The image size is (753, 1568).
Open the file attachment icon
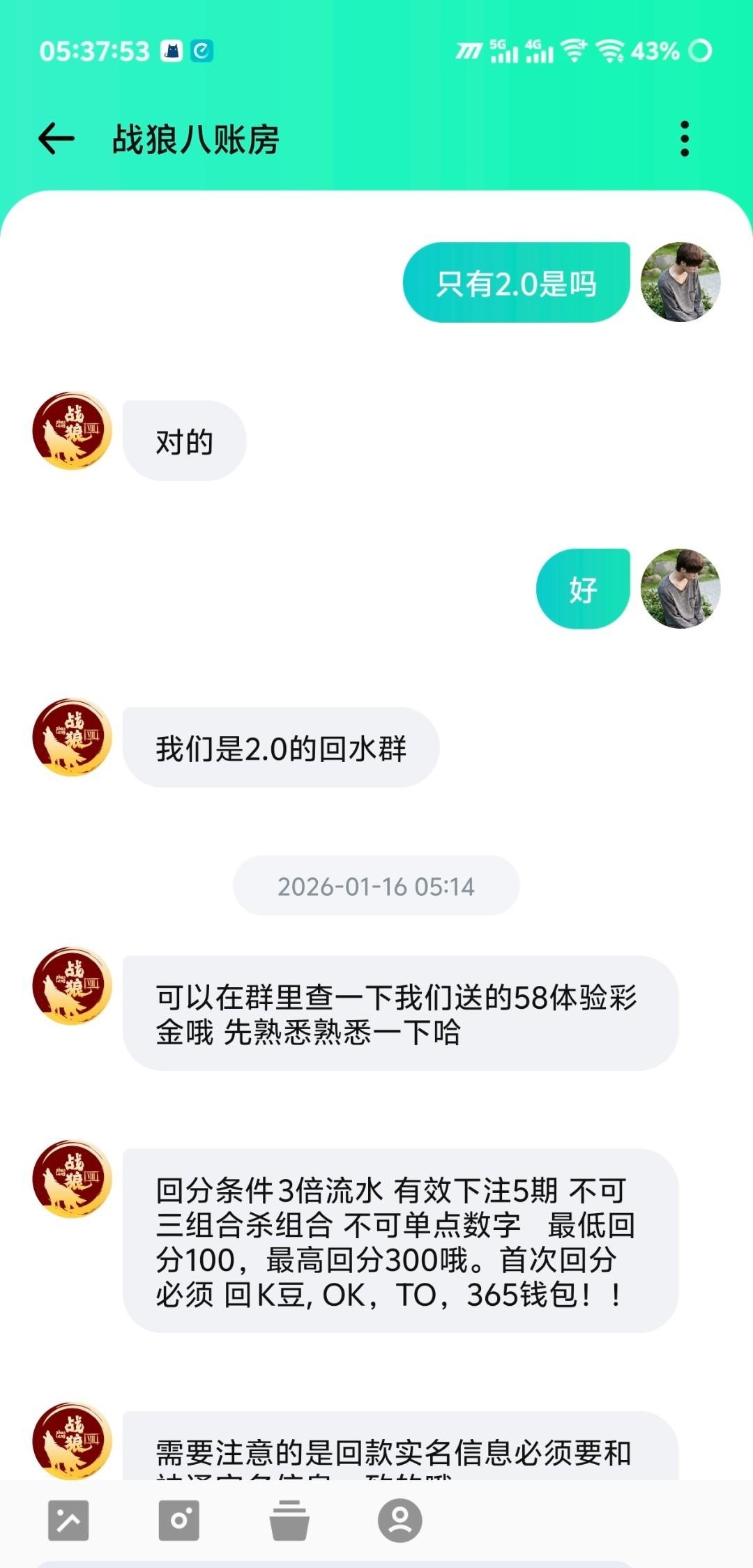(289, 1520)
